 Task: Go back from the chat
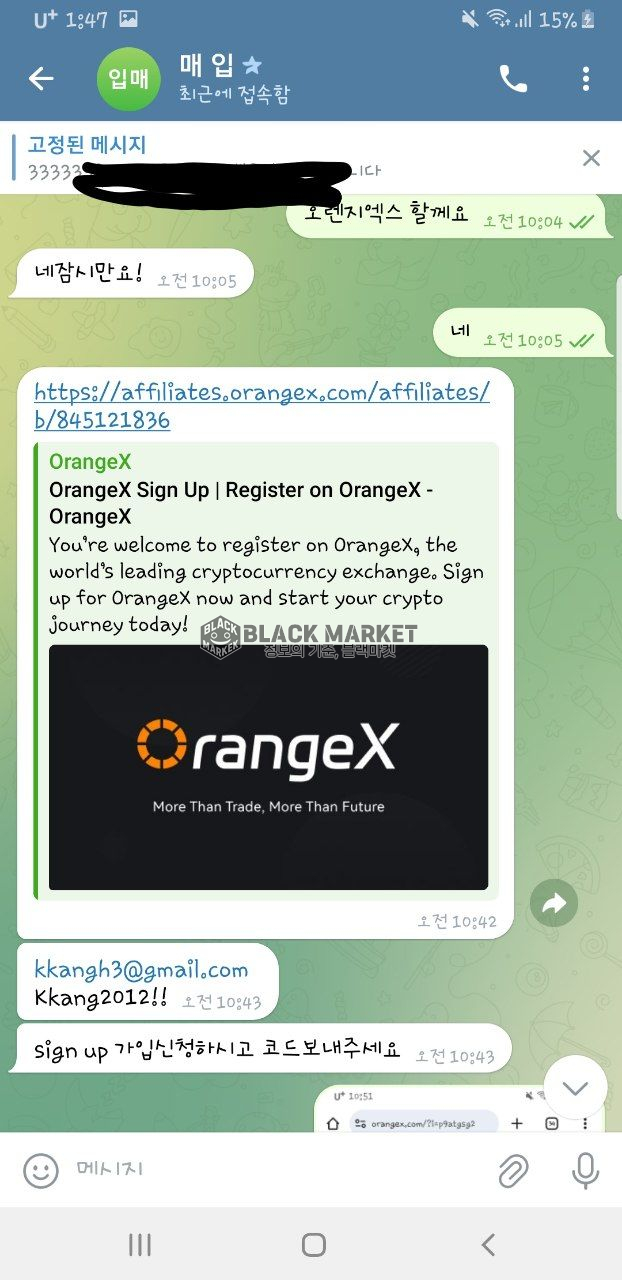click(x=41, y=79)
